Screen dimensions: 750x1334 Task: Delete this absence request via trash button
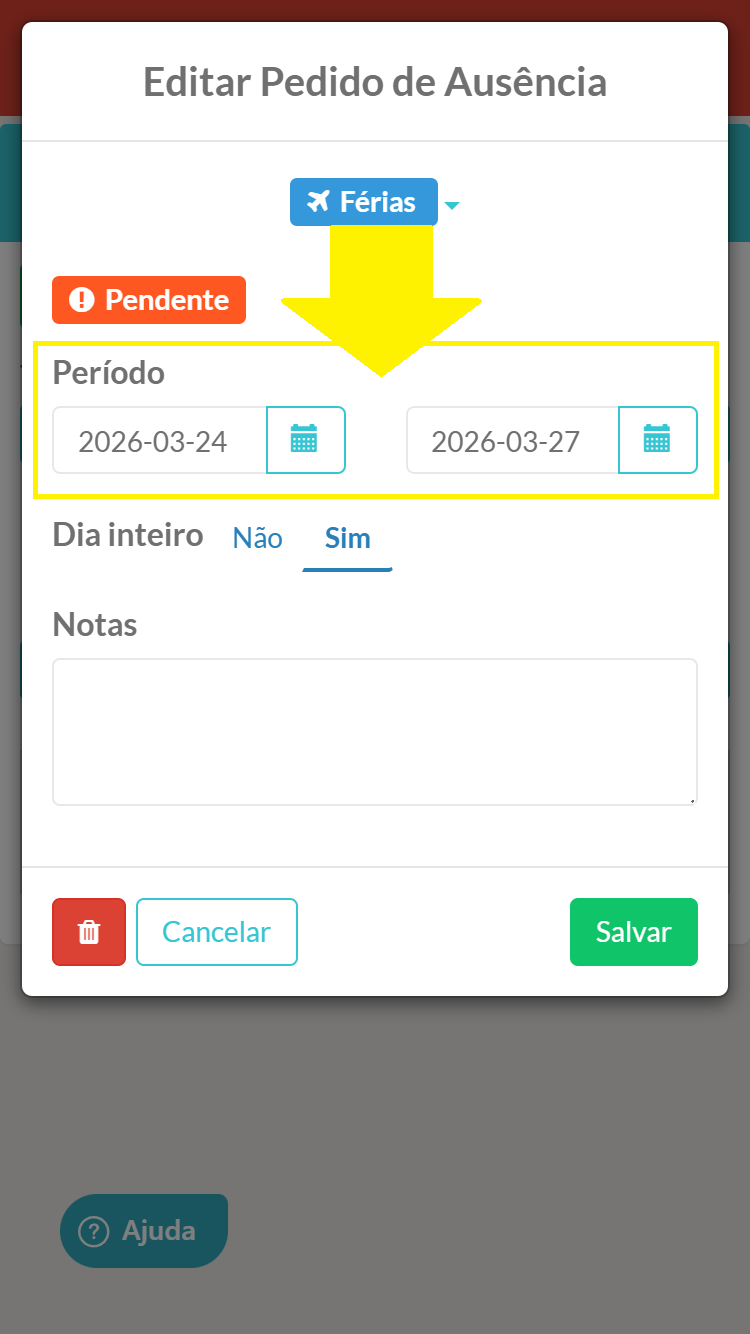89,932
